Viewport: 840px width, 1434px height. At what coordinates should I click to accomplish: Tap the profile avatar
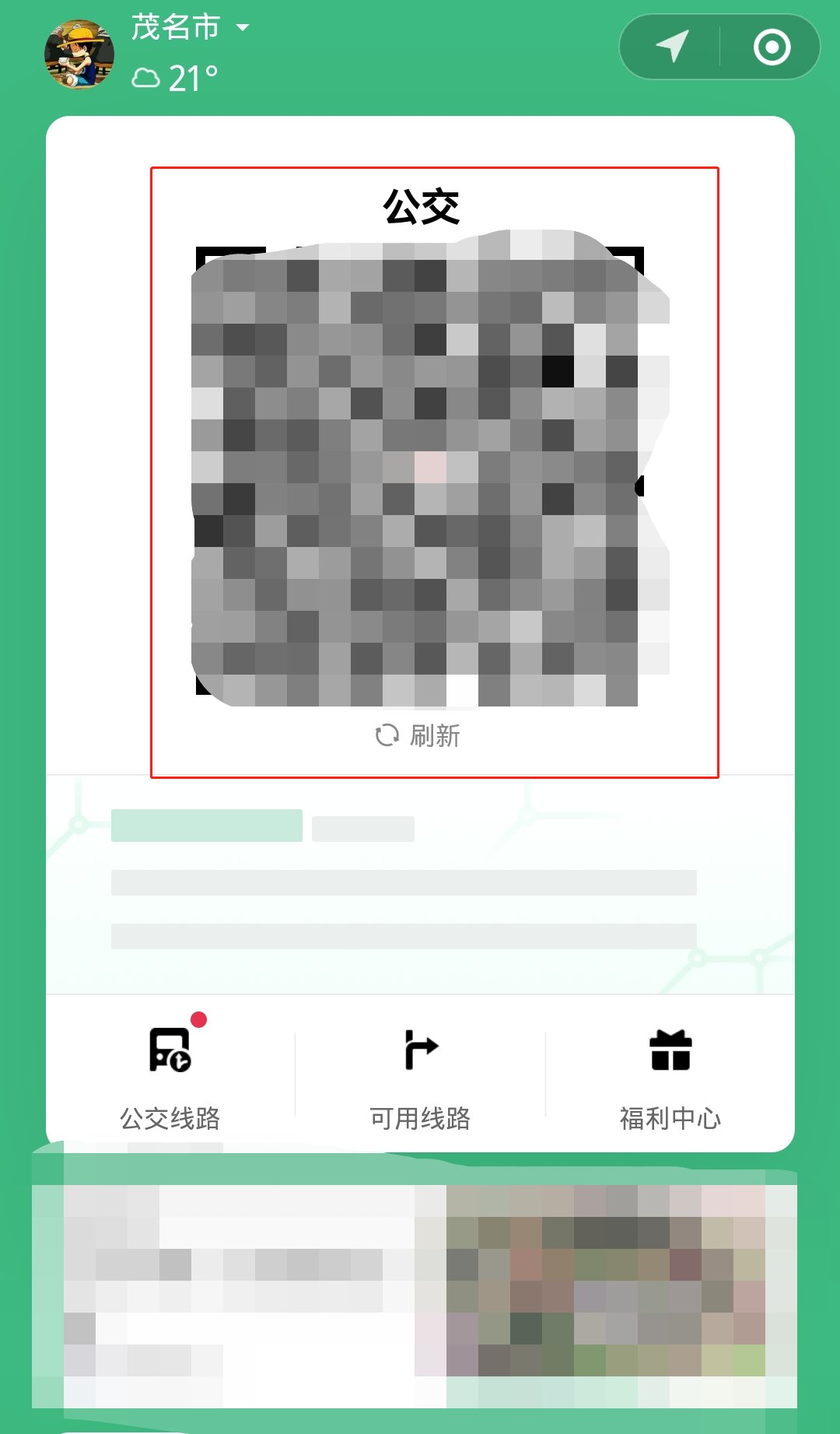[x=79, y=54]
